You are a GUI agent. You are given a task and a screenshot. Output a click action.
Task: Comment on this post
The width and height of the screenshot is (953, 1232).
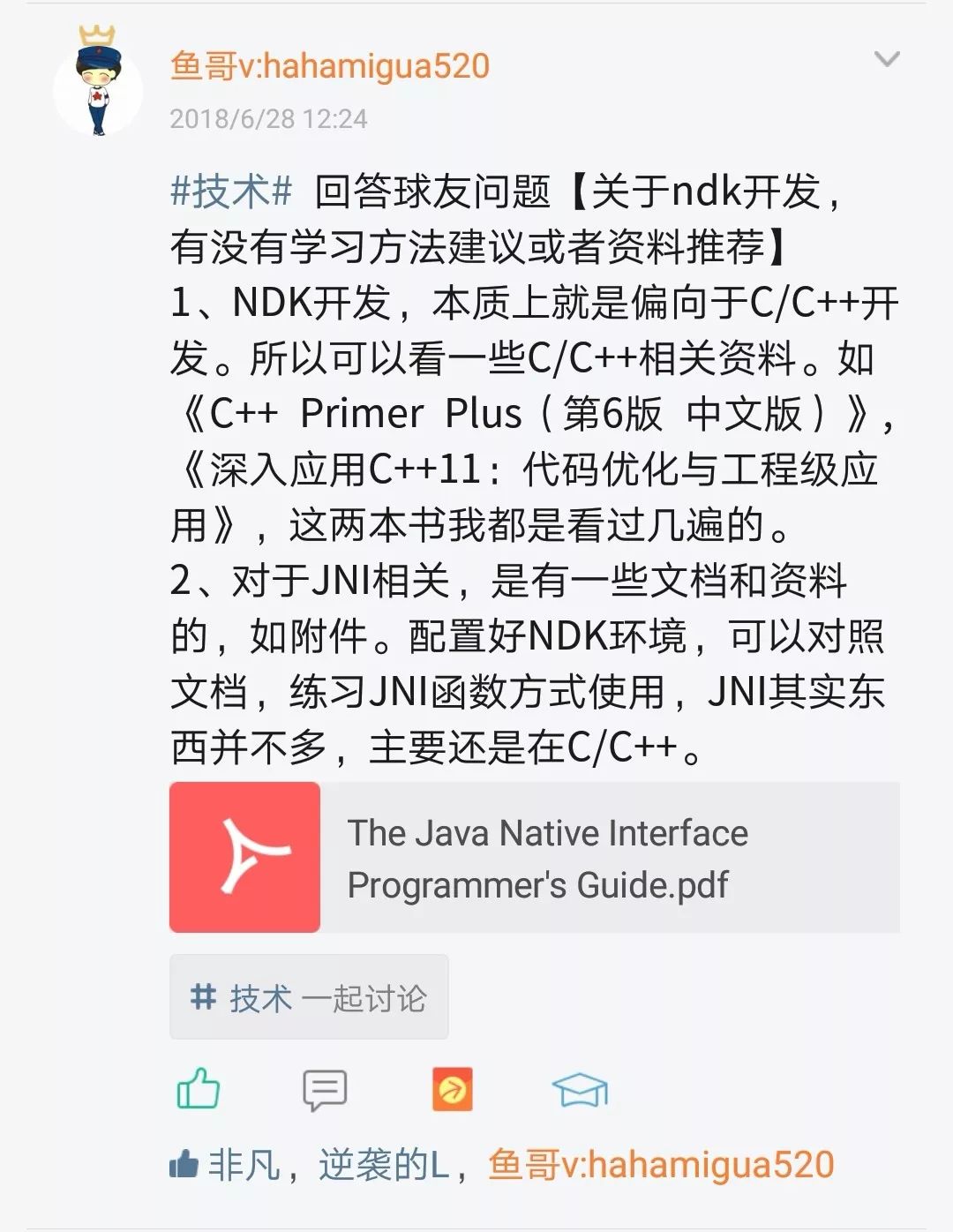point(325,1090)
